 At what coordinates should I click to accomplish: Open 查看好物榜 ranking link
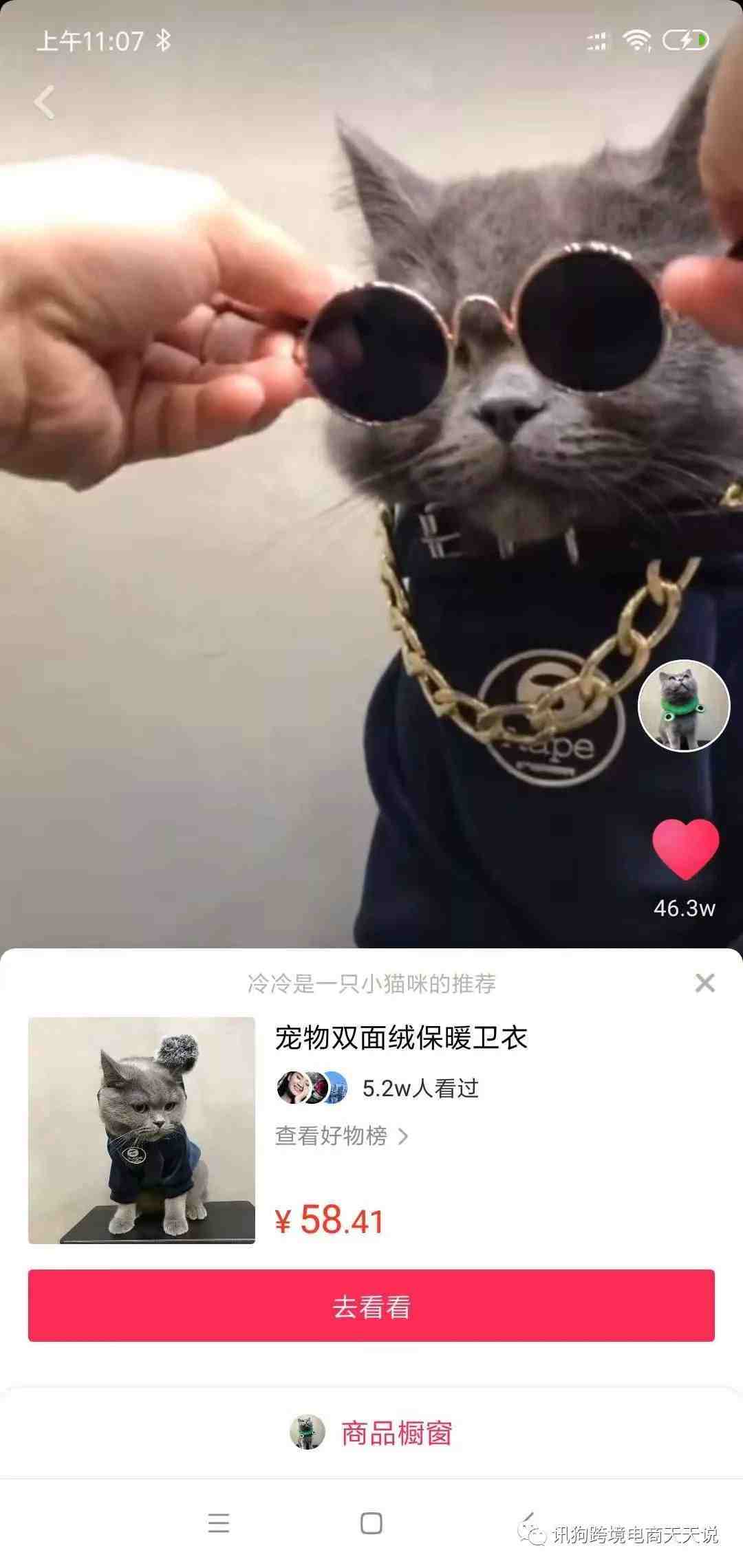(x=342, y=1136)
